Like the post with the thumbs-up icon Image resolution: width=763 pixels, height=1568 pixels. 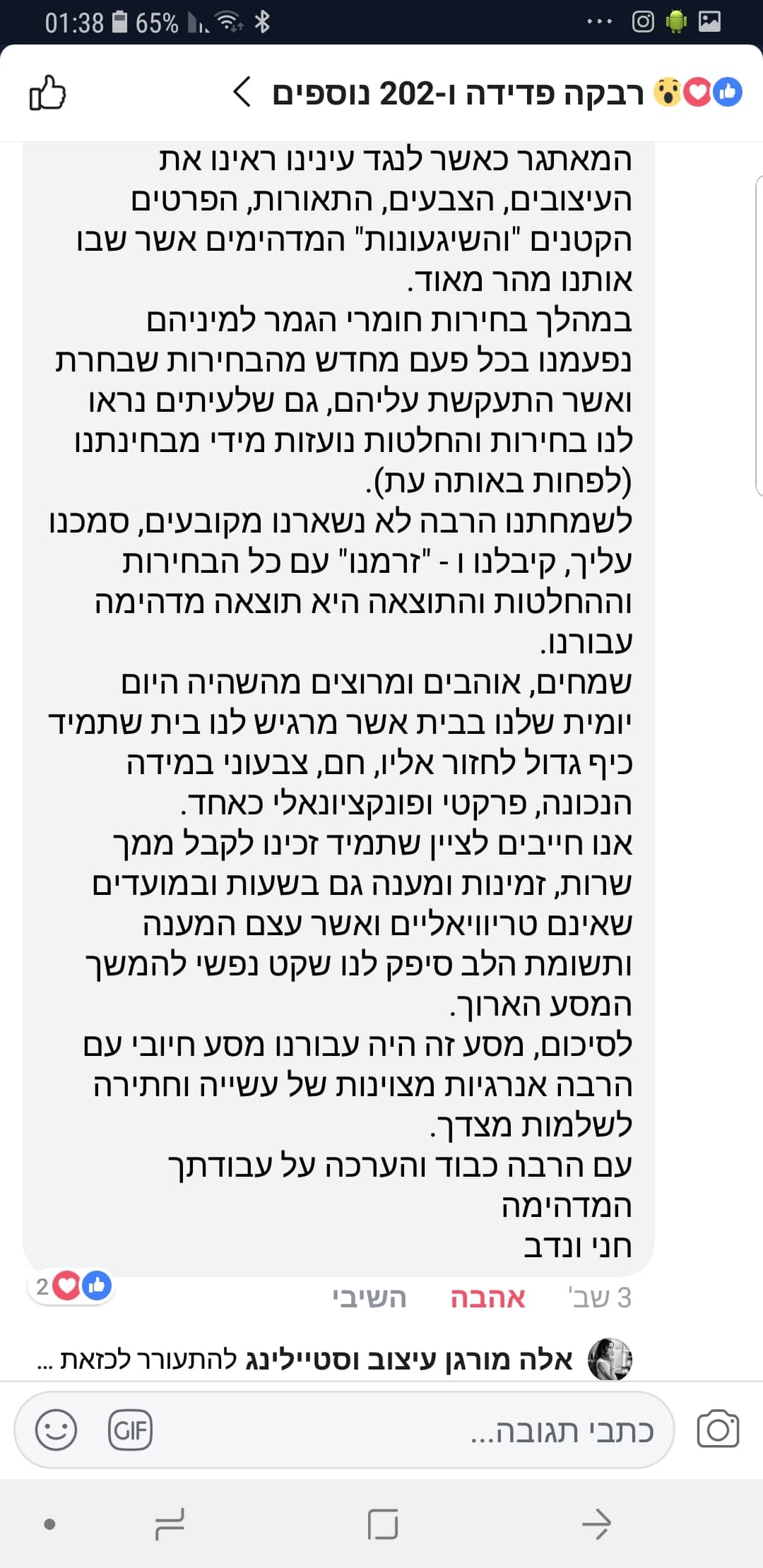(47, 93)
